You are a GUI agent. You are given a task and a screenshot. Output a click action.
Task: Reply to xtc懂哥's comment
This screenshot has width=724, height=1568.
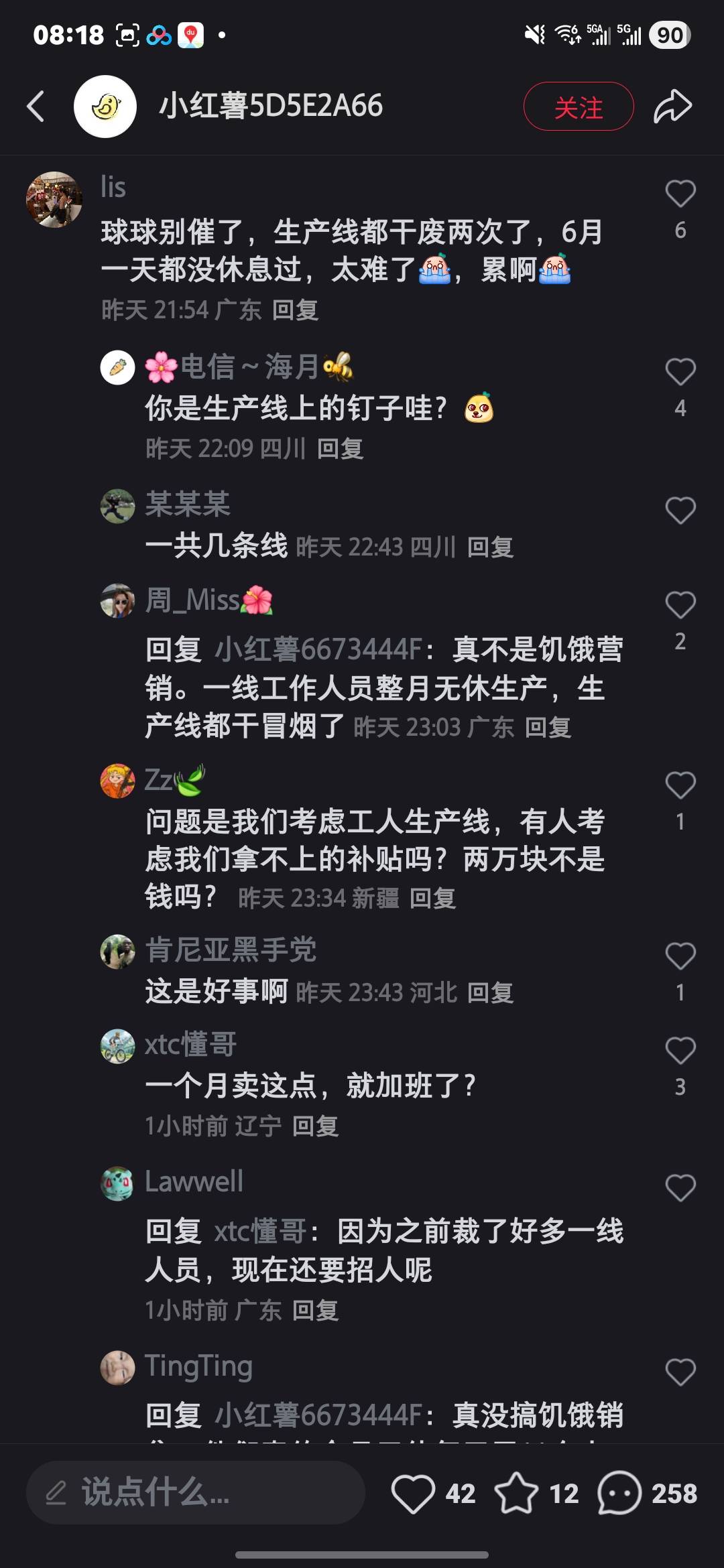point(315,1126)
